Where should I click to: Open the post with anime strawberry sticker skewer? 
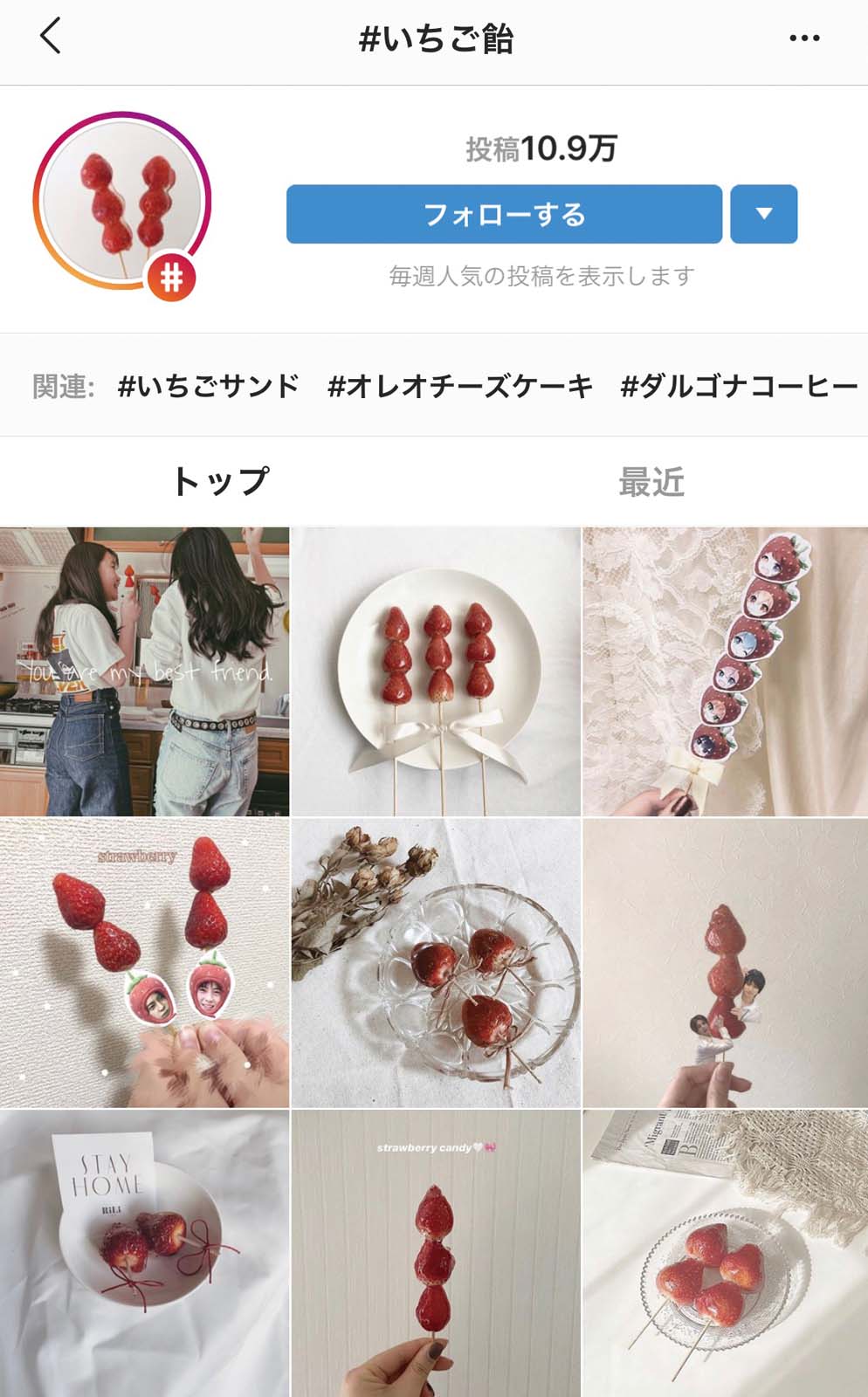(725, 671)
